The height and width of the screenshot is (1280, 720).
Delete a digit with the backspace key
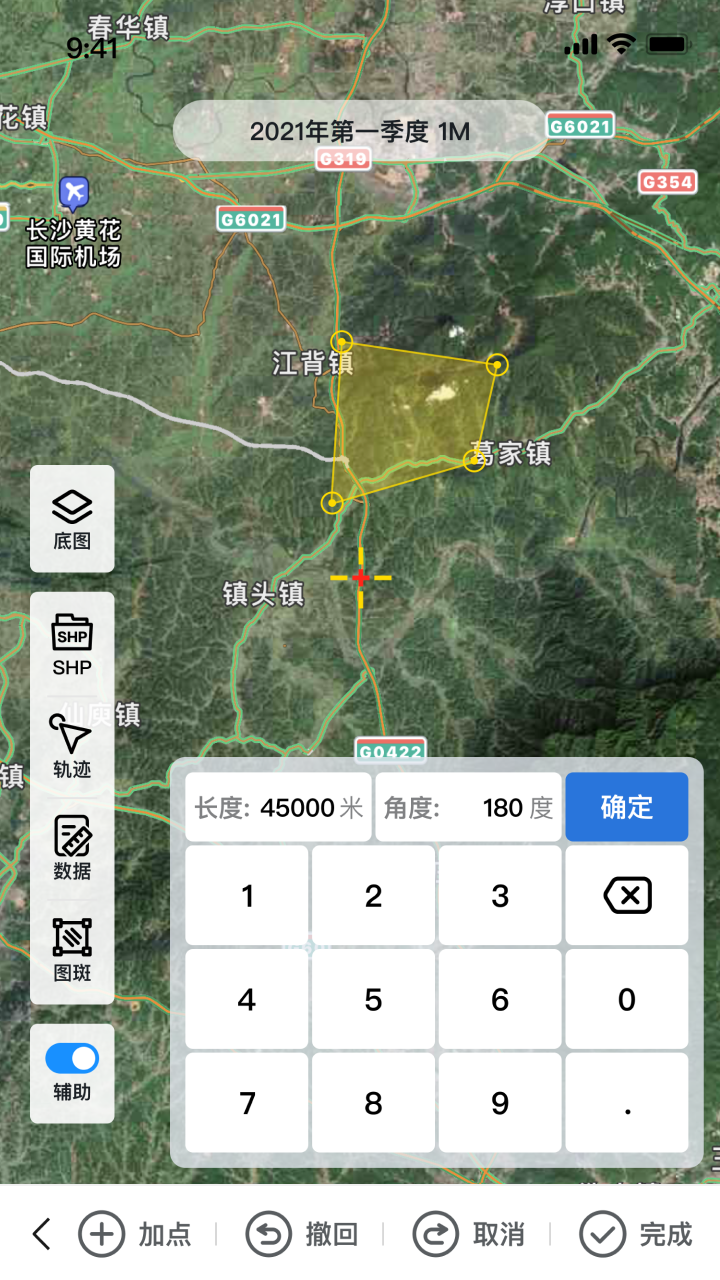pyautogui.click(x=627, y=896)
